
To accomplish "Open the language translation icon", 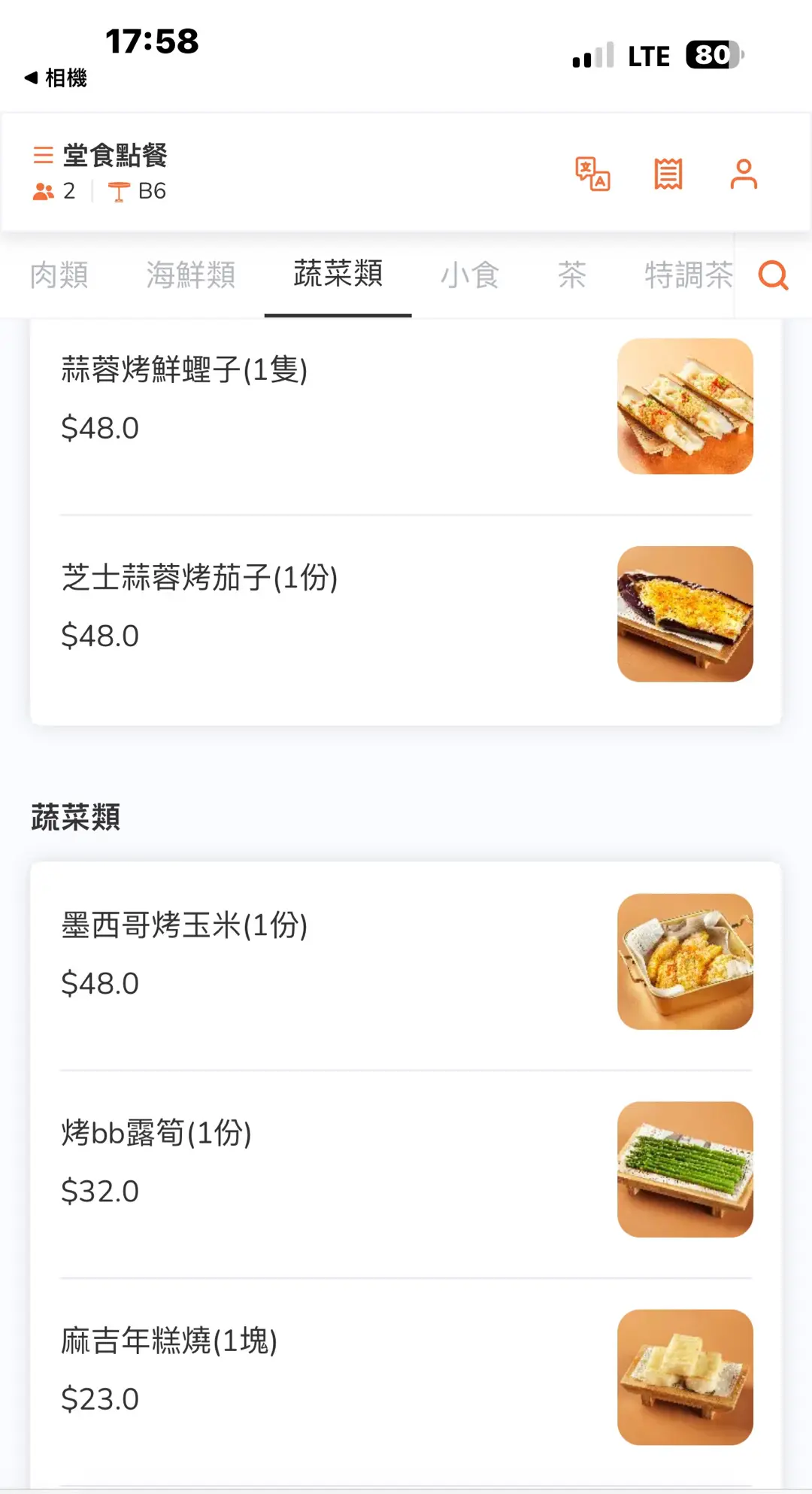I will coord(592,174).
